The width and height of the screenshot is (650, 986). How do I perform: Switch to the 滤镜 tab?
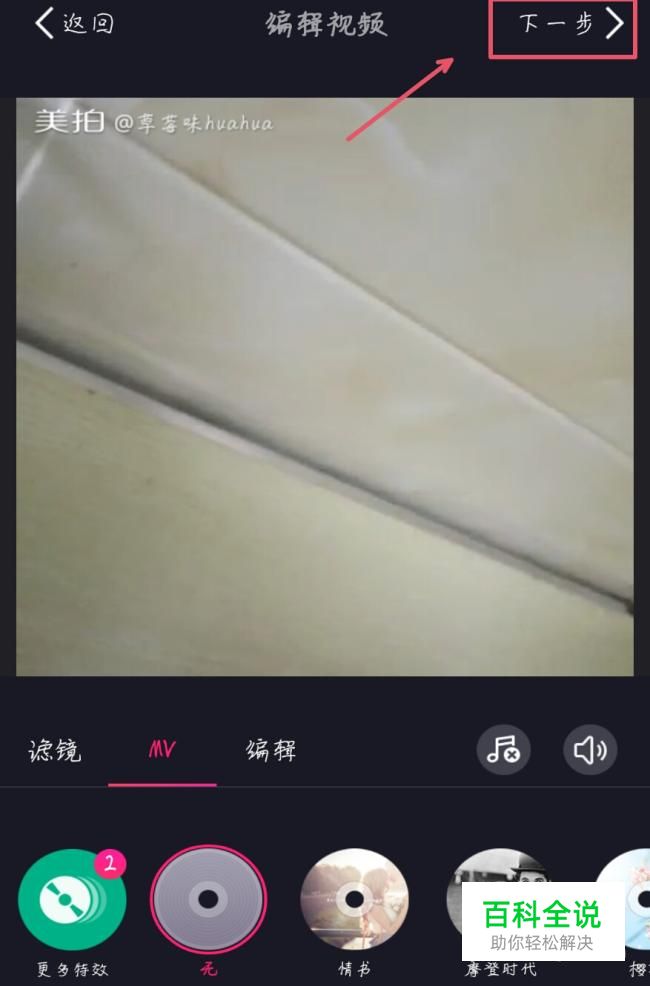[54, 750]
